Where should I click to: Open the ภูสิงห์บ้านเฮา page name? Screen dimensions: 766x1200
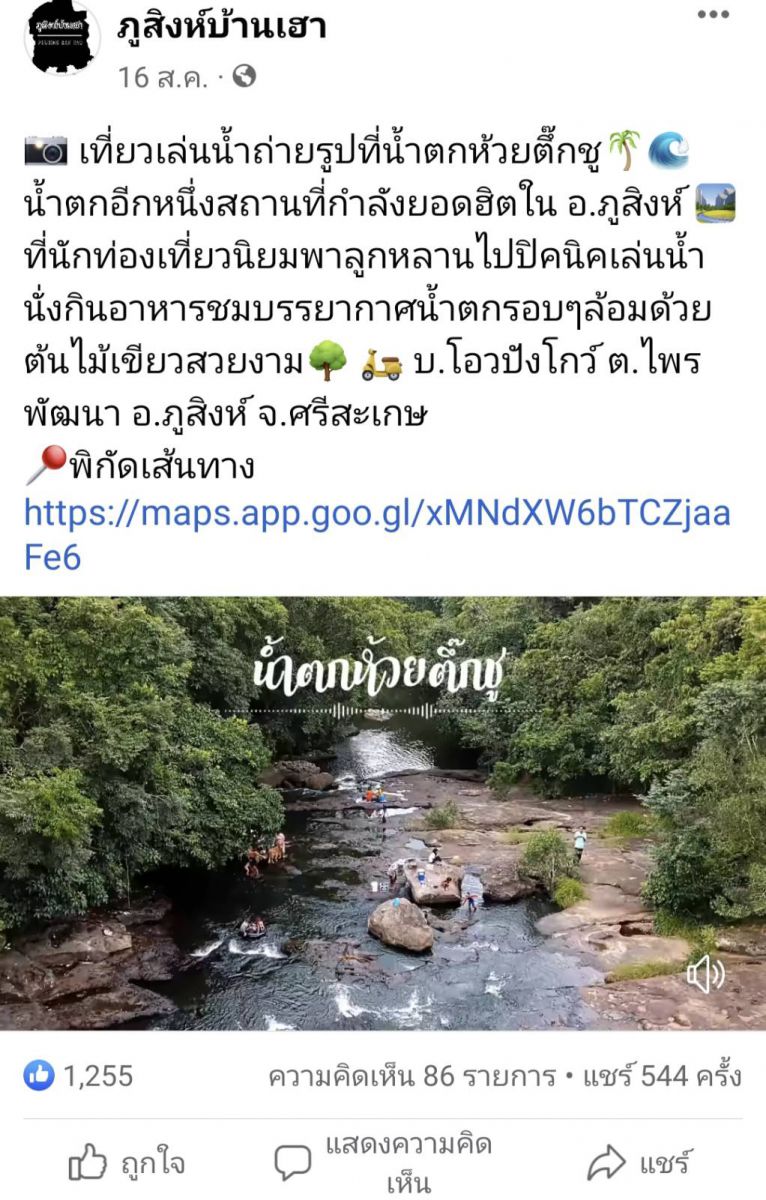coord(221,27)
